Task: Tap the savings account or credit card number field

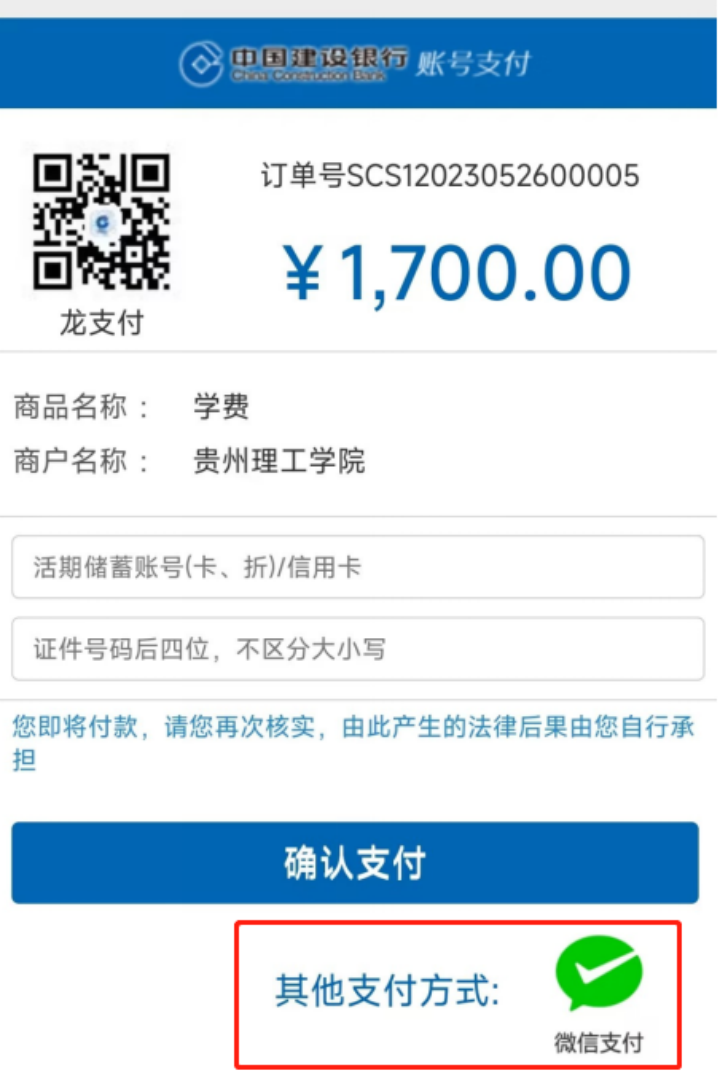Action: [x=357, y=568]
